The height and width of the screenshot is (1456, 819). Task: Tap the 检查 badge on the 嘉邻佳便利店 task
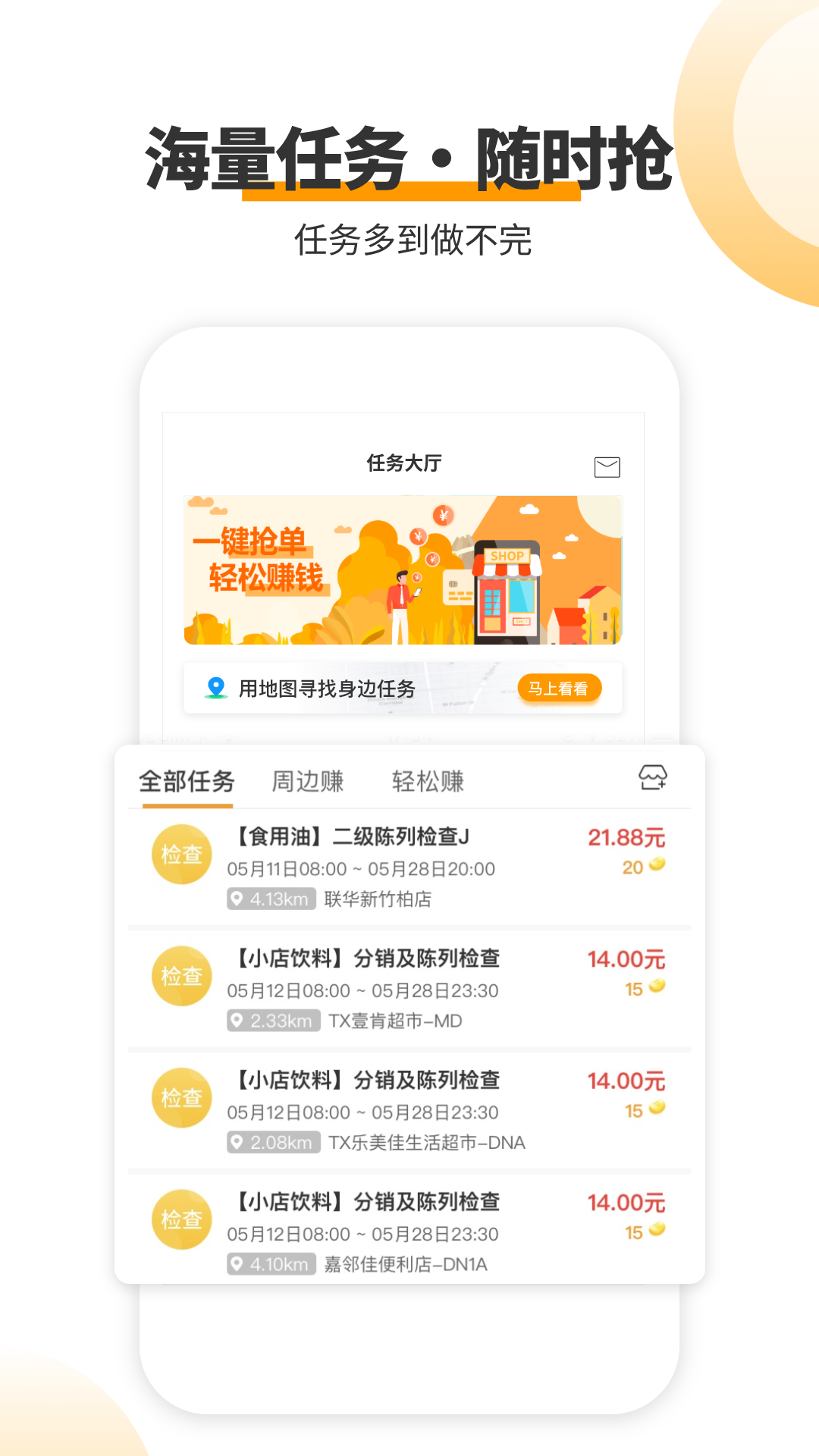tap(182, 1219)
